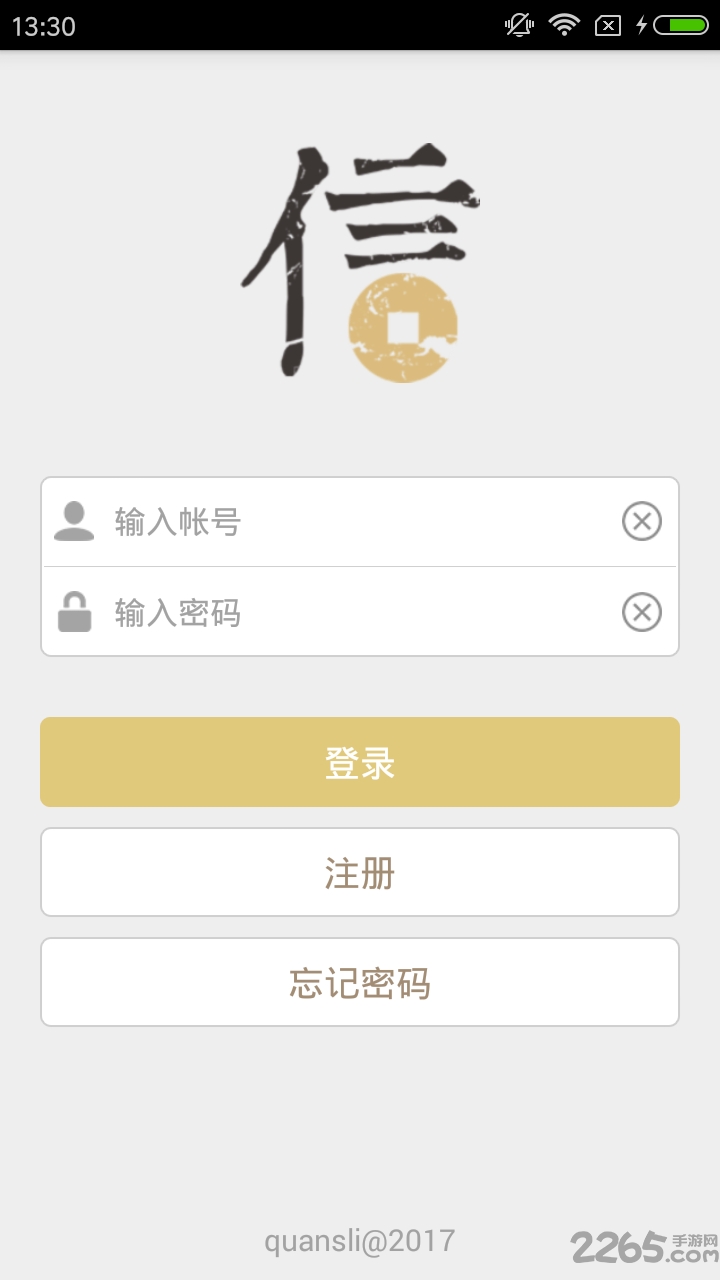Click the golden coin in the logo artwork
Viewport: 720px width, 1280px height.
[405, 330]
